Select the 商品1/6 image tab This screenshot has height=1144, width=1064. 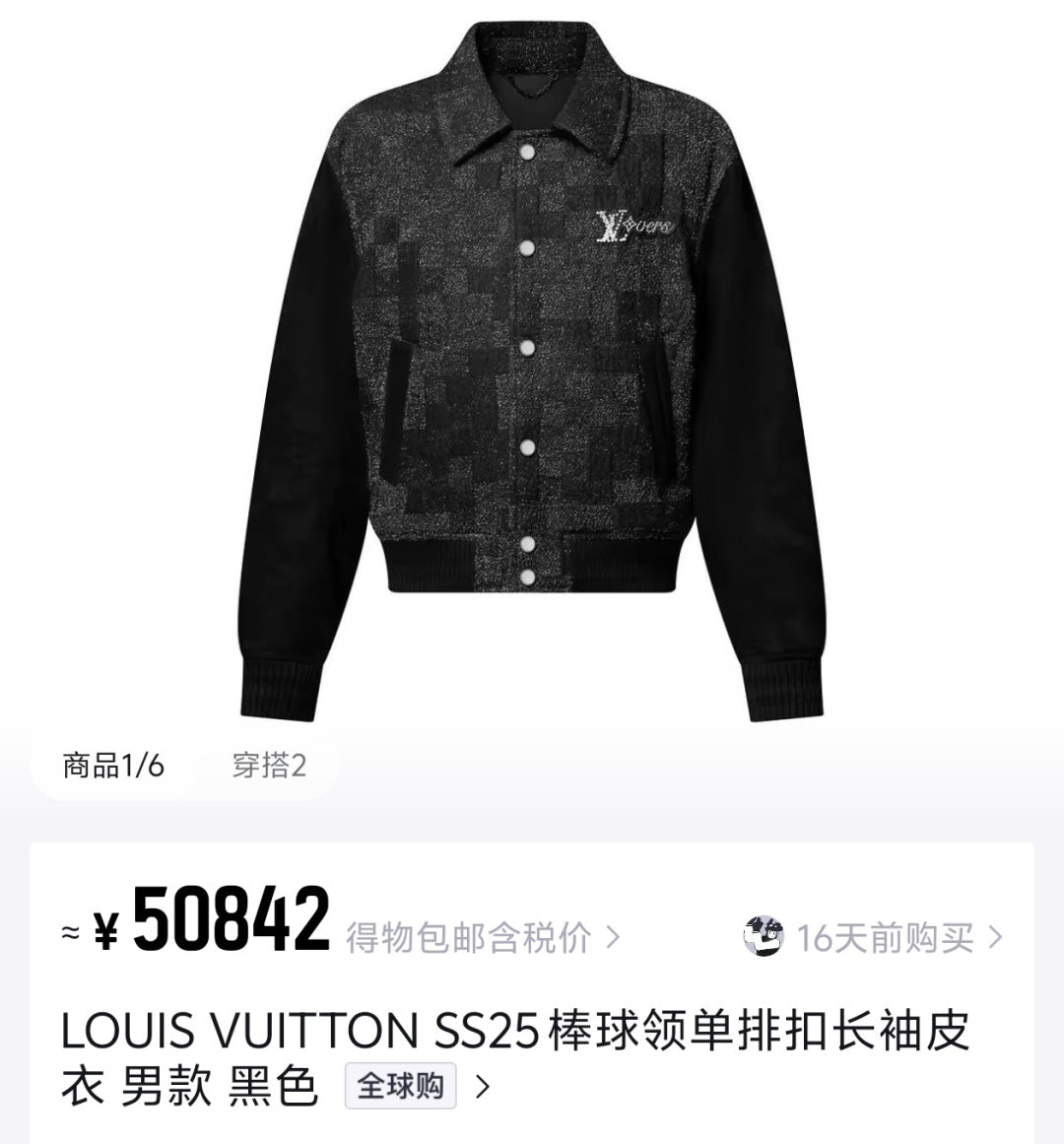[x=113, y=766]
